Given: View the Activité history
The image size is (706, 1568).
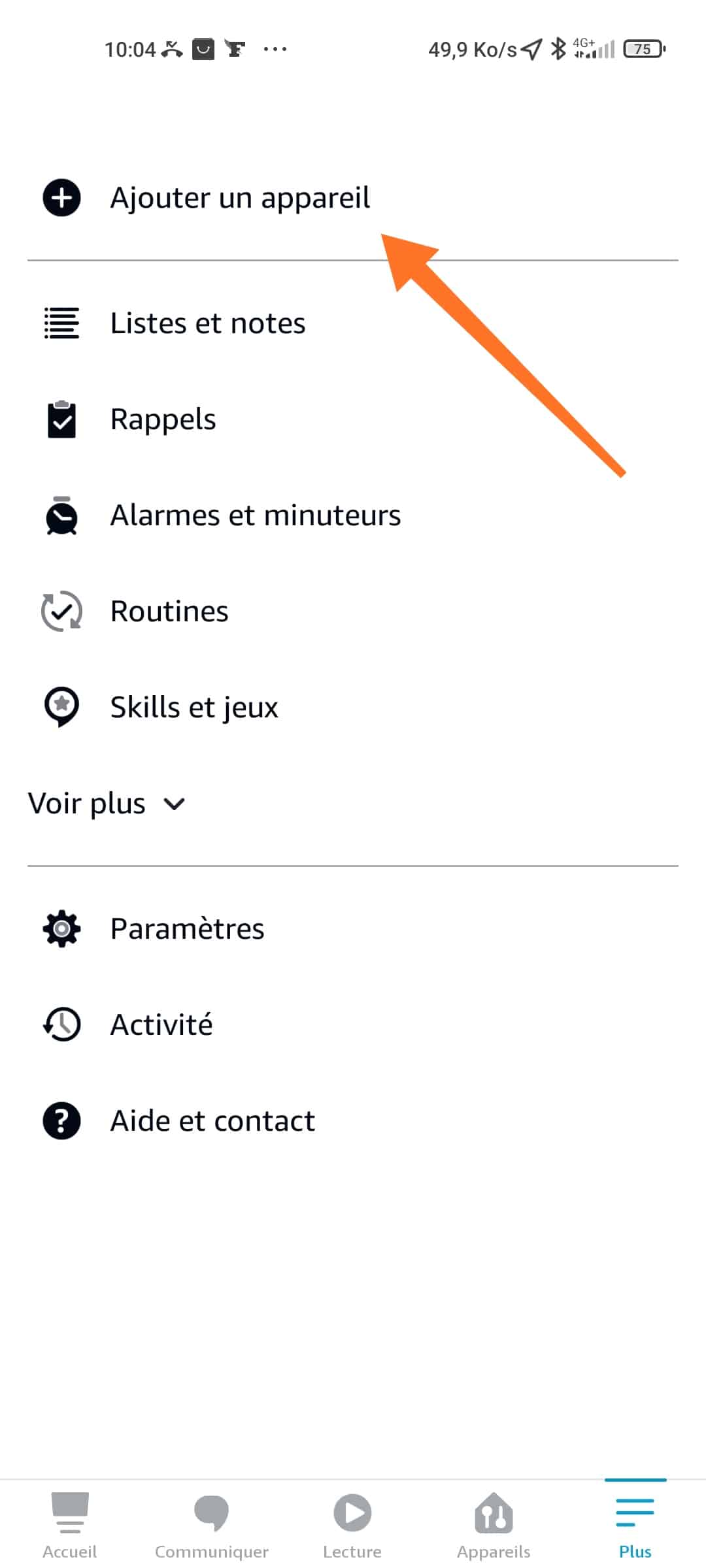Looking at the screenshot, I should [x=353, y=1024].
